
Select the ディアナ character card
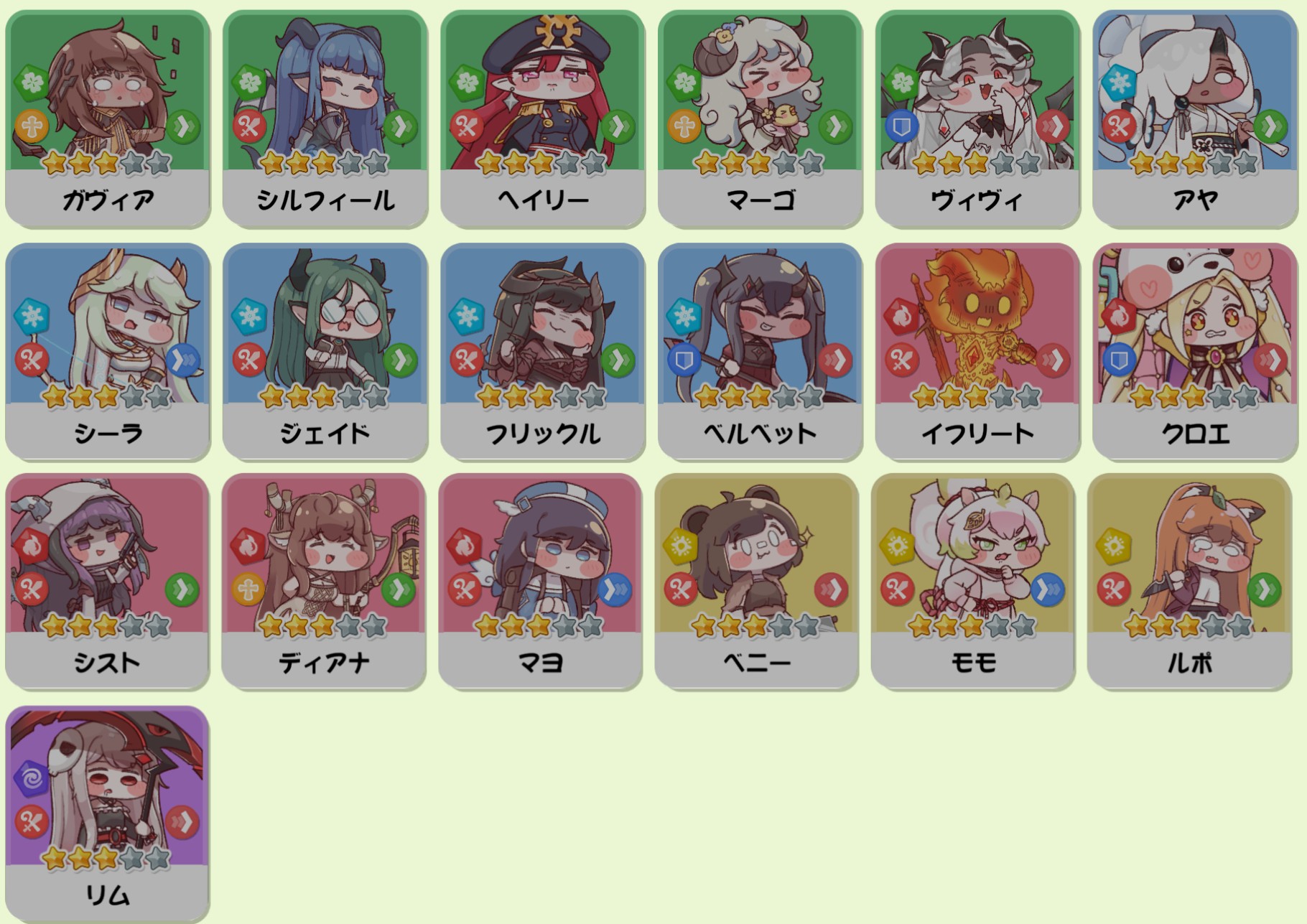pos(324,582)
